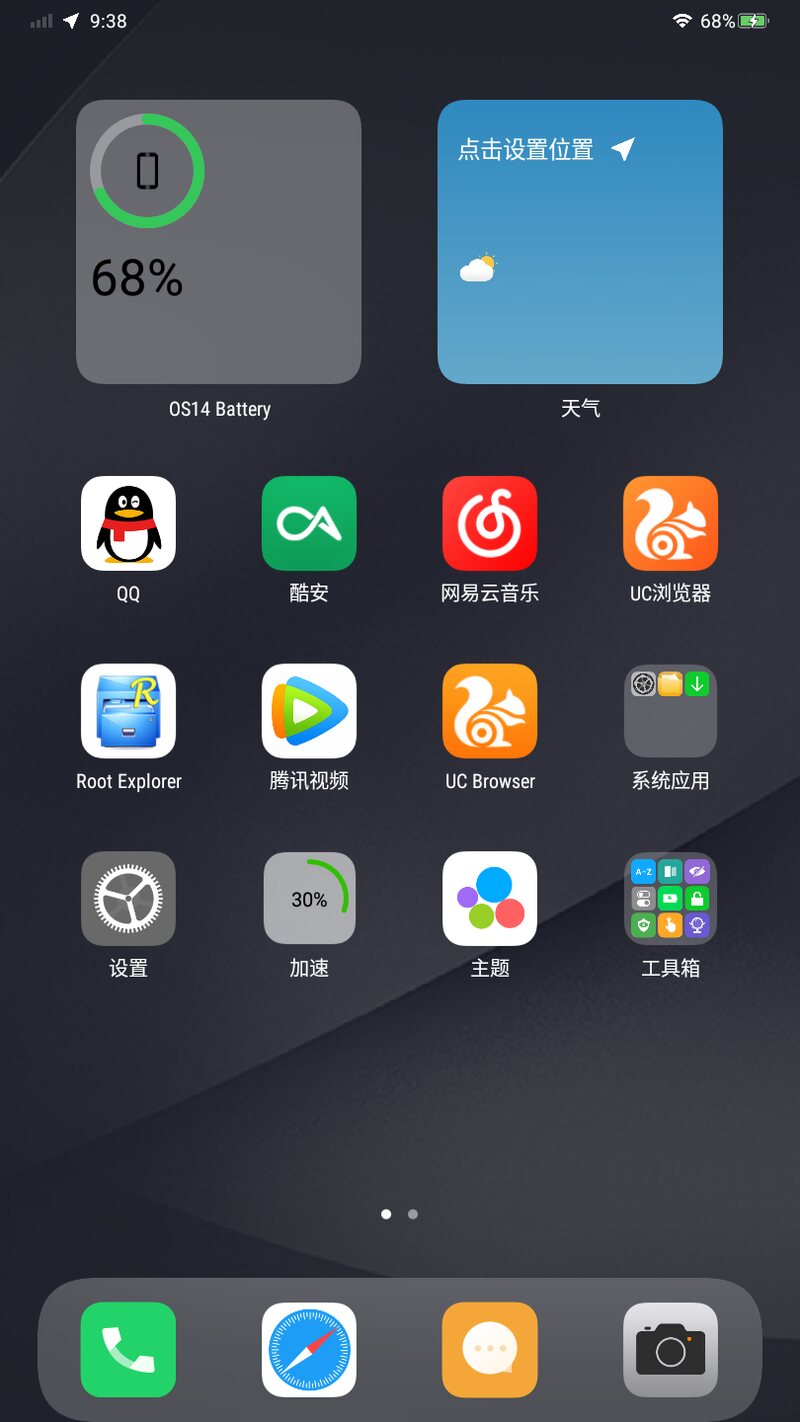Open Root Explorer
The image size is (800, 1422).
(128, 711)
